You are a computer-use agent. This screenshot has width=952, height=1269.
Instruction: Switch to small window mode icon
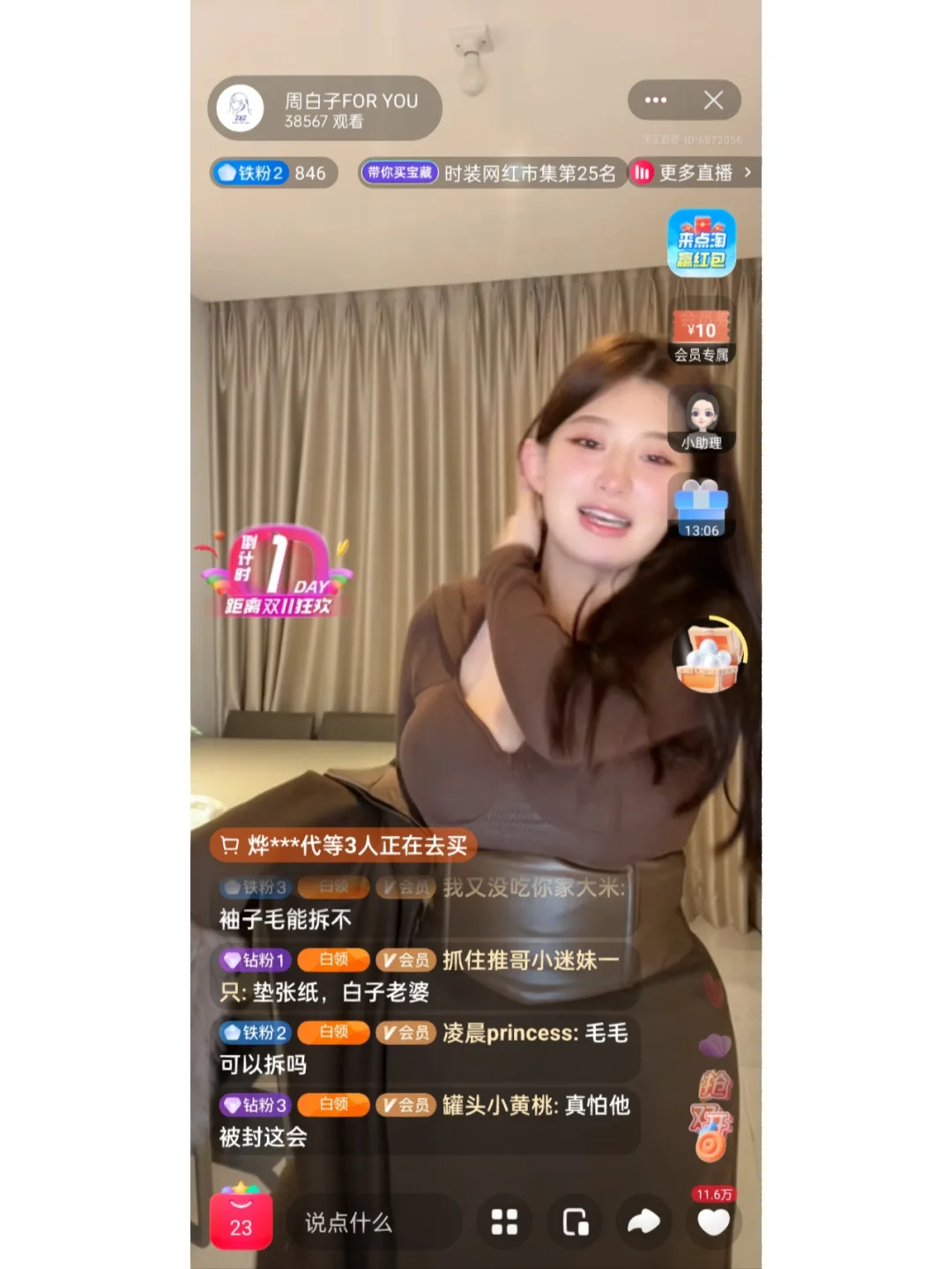click(575, 1222)
